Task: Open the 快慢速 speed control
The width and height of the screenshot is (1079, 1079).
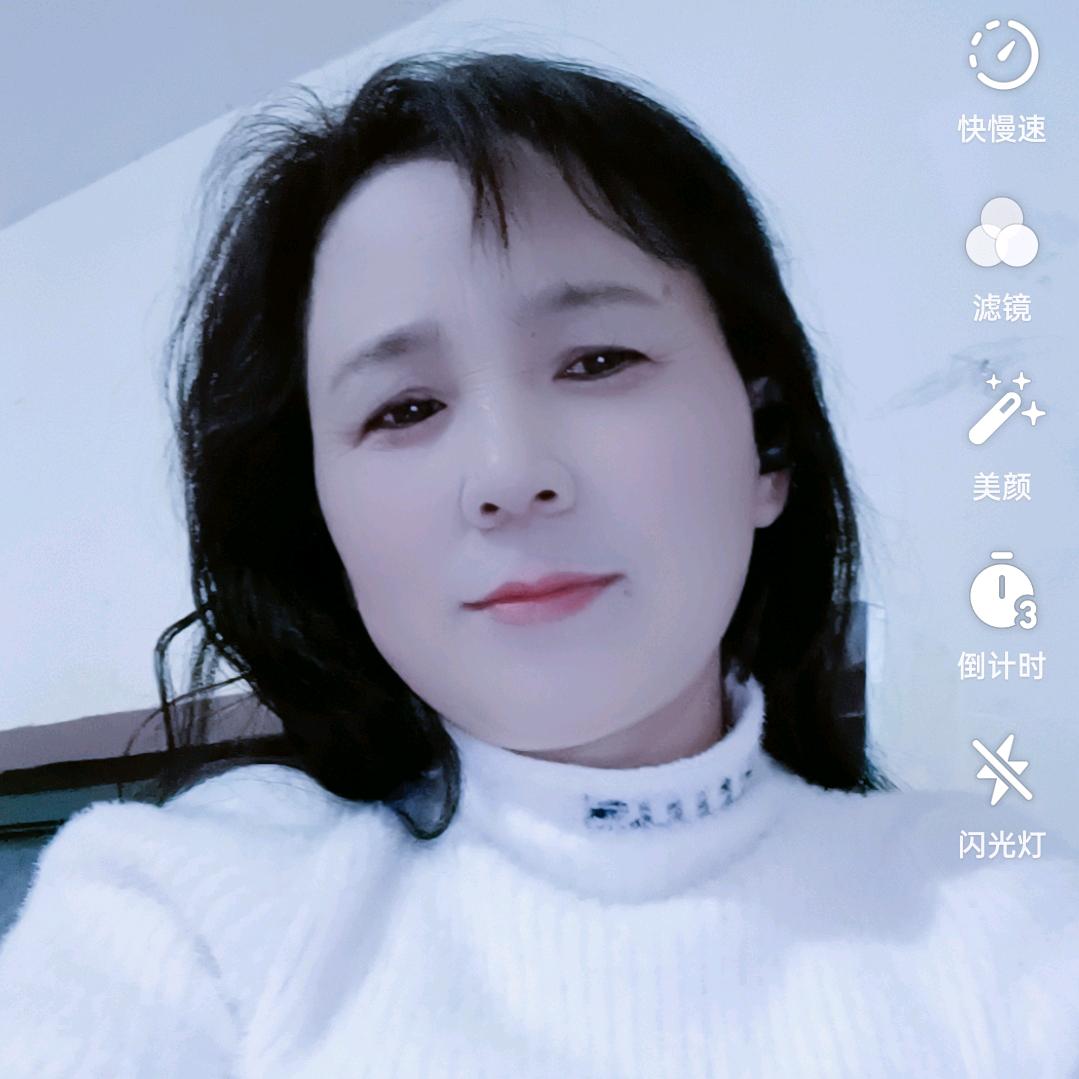Action: 1002,56
